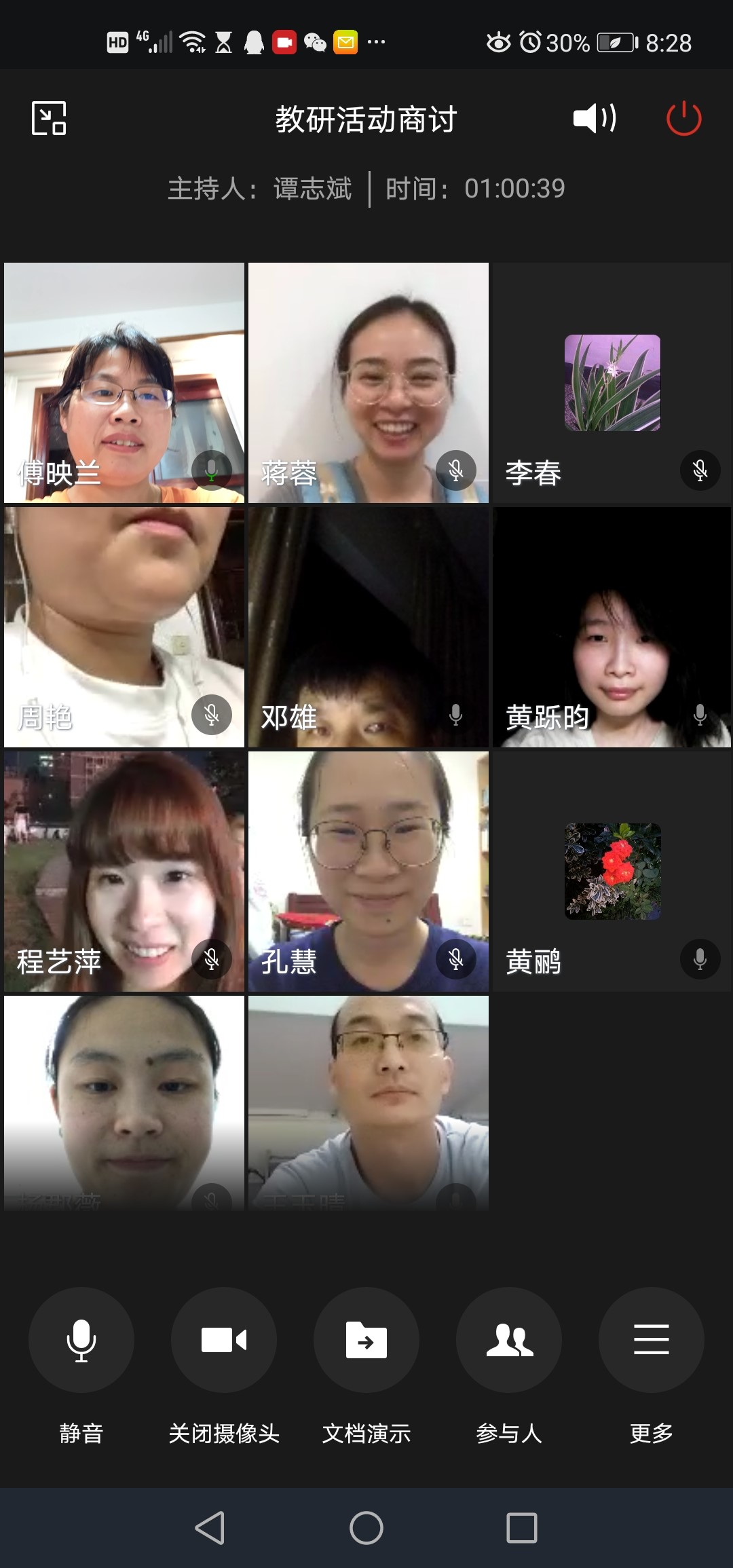End the meeting with the red power icon
This screenshot has width=733, height=1568.
coord(683,118)
